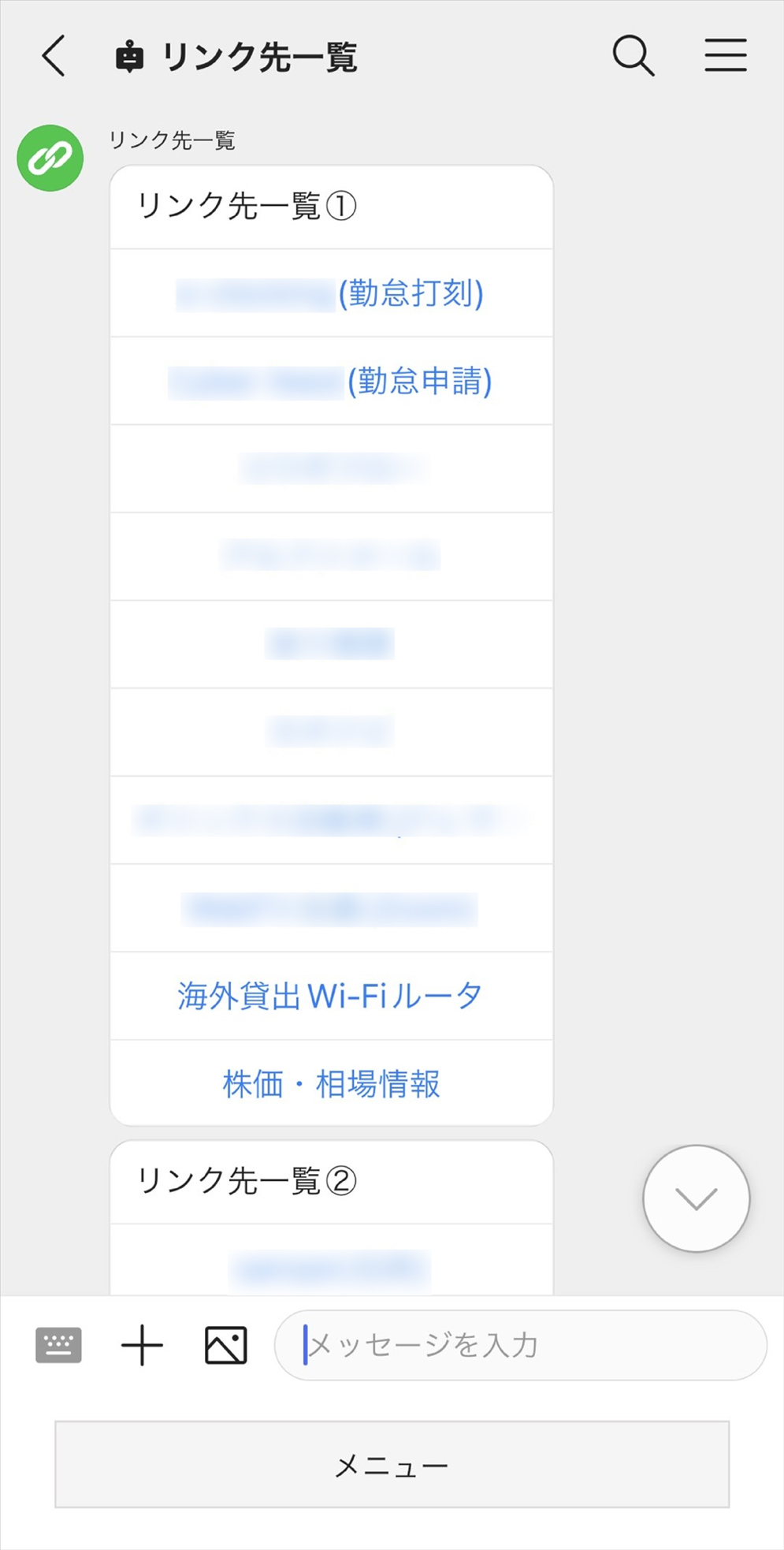784x1550 pixels.
Task: Open the plus attachment options
Action: 142,1345
